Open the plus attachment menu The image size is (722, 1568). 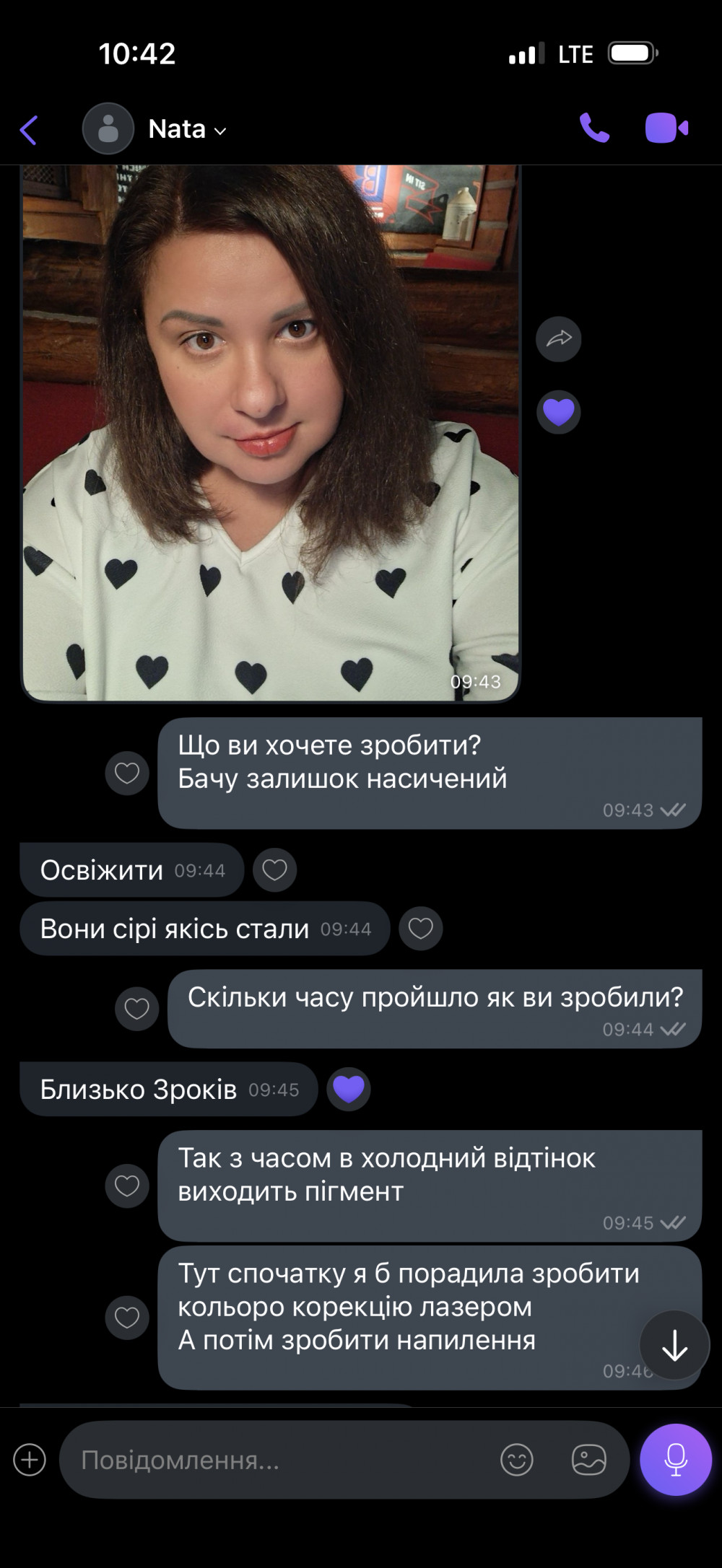point(30,1460)
